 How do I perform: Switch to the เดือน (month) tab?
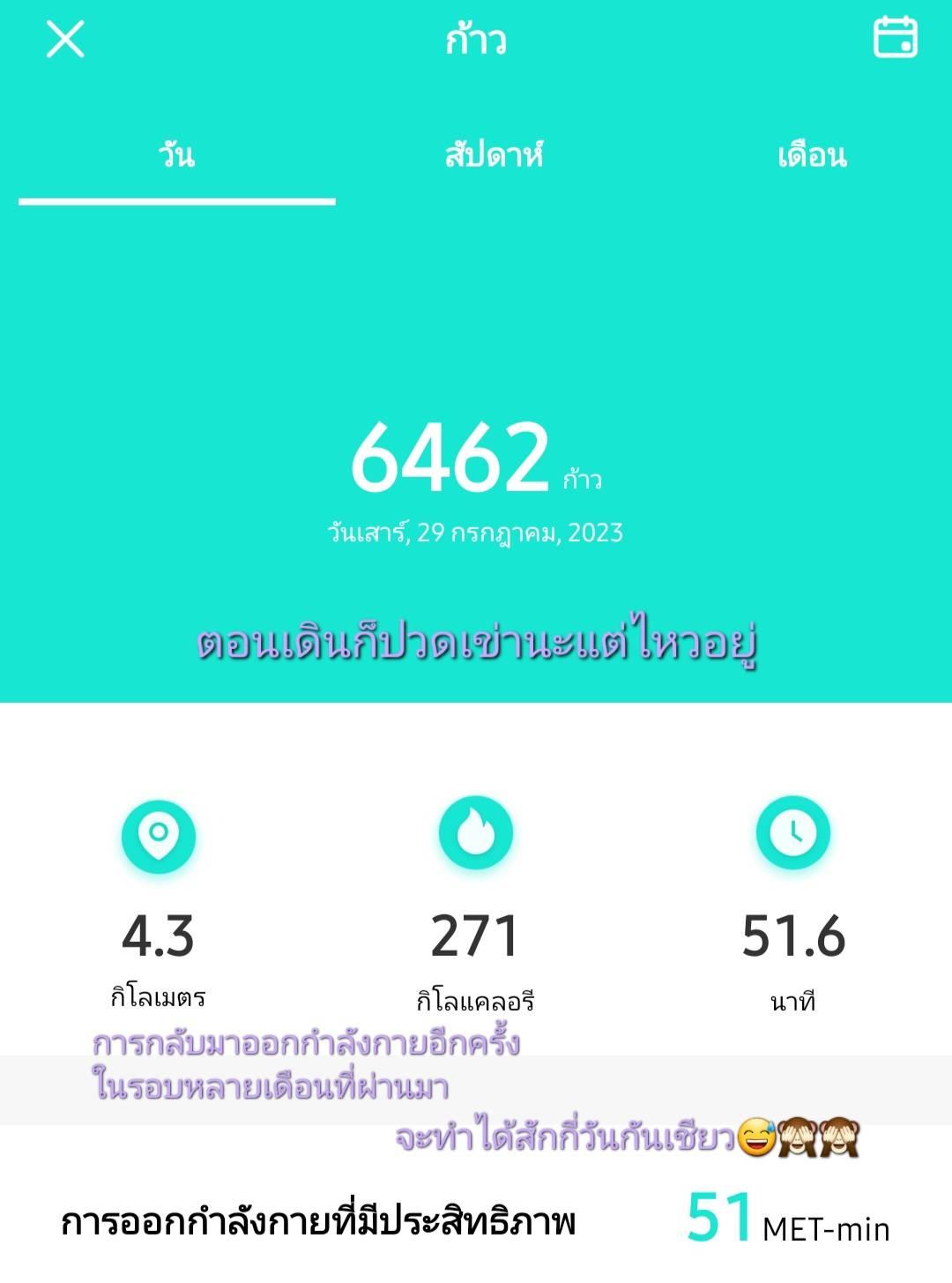[x=811, y=156]
